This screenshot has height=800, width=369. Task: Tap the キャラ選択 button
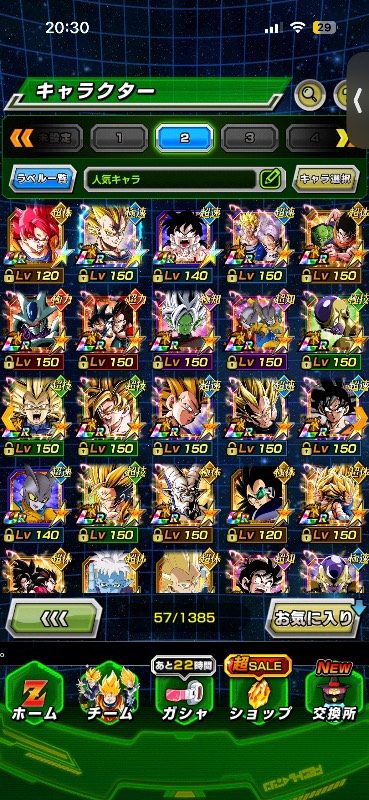pos(326,179)
